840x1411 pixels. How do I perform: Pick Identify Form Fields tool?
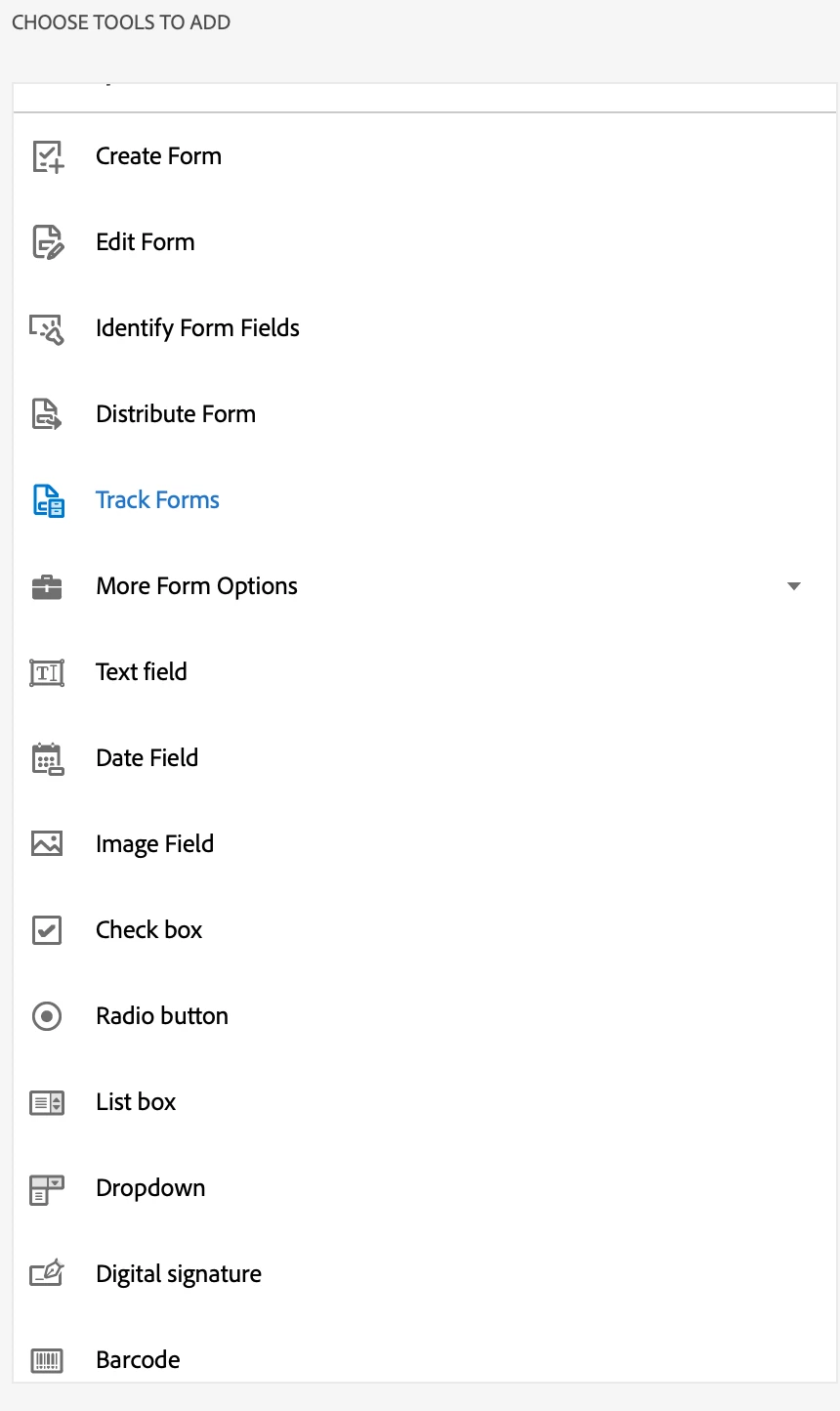[x=197, y=328]
